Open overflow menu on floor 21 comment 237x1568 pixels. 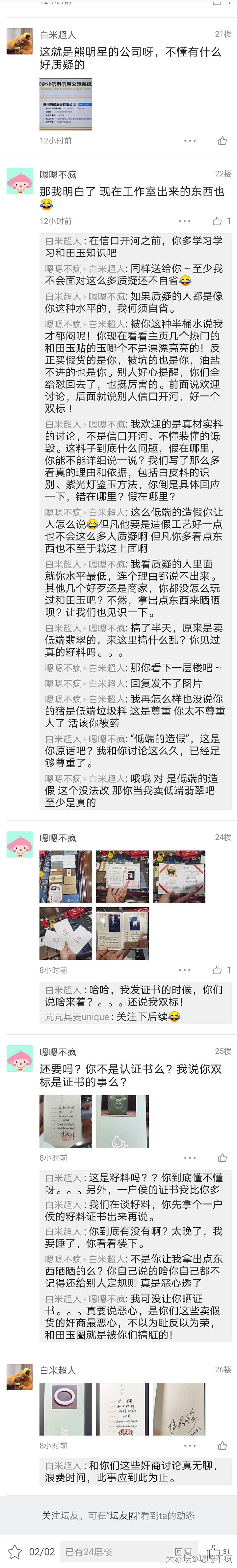190,141
